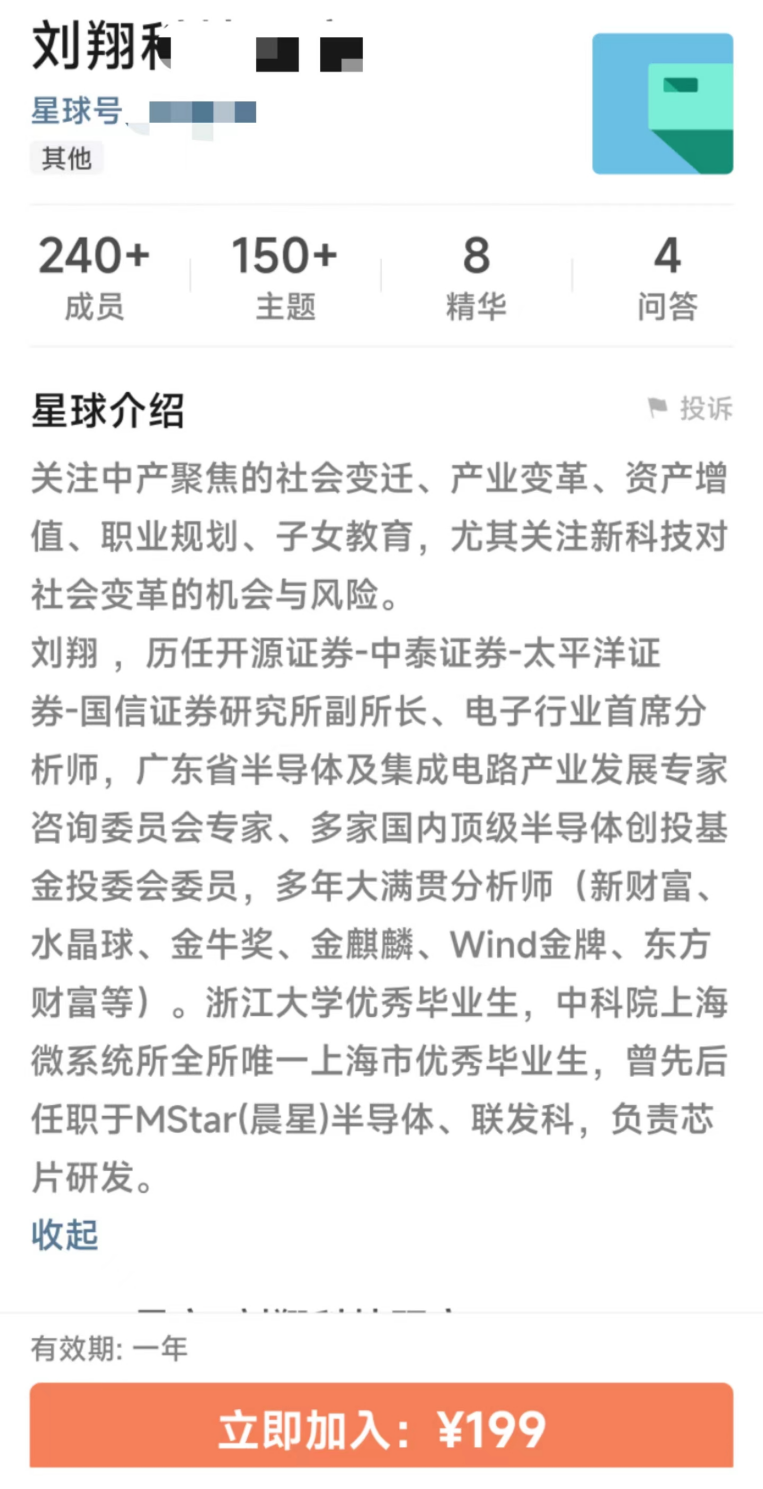The height and width of the screenshot is (1489, 763).
Task: Report this planet via 投诉
Action: pos(691,408)
